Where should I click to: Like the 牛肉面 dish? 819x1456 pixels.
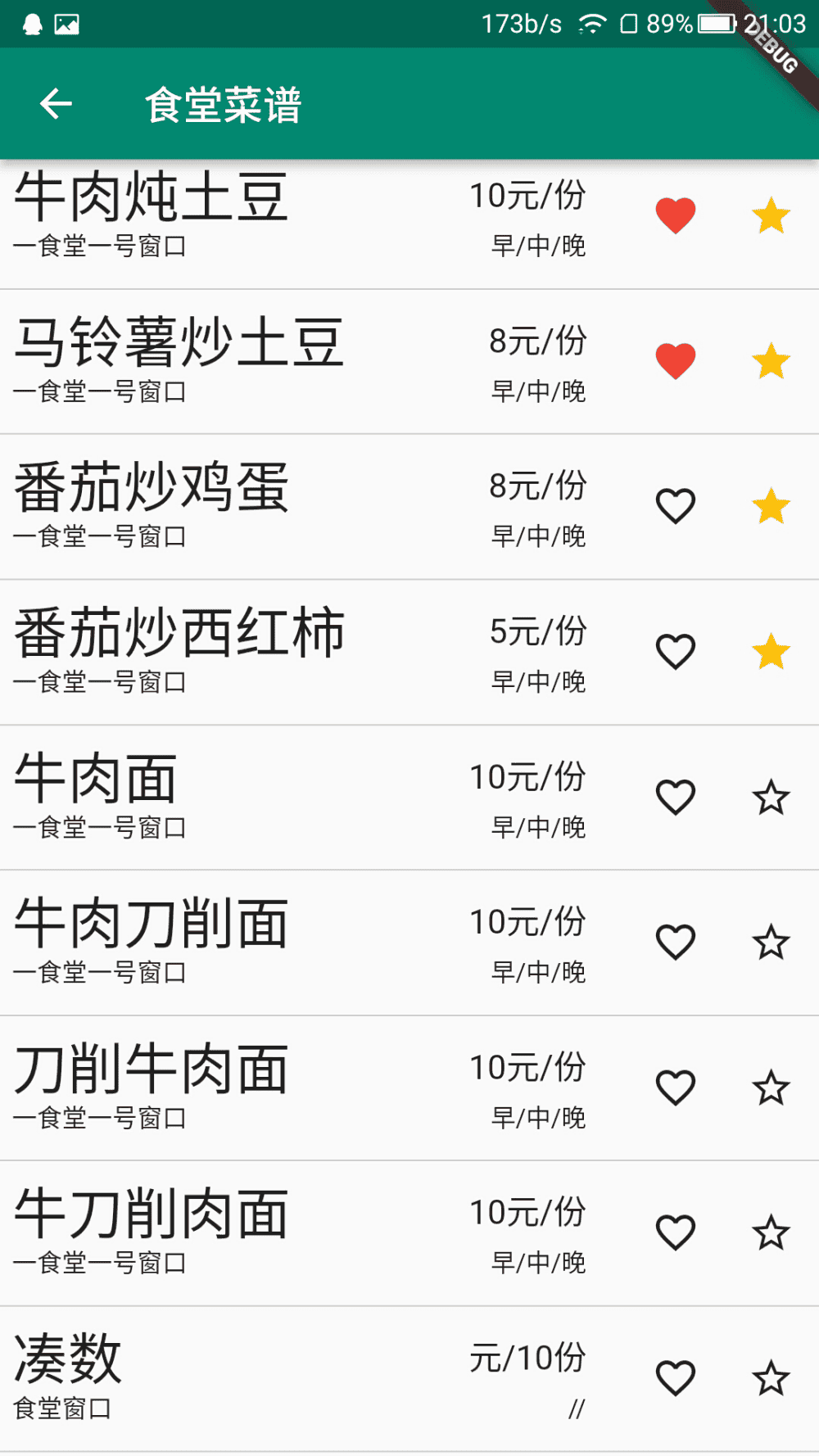coord(676,798)
